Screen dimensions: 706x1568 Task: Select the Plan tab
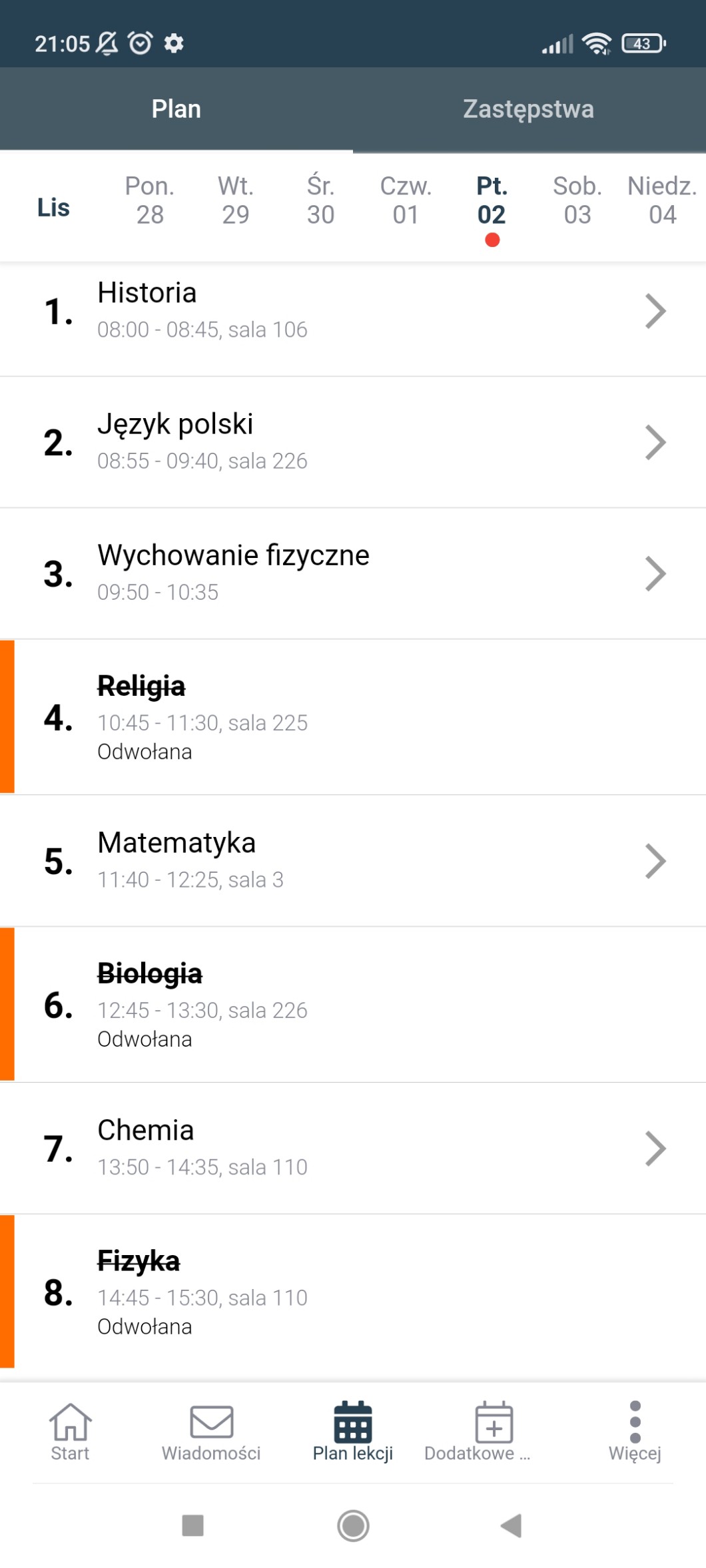tap(176, 109)
